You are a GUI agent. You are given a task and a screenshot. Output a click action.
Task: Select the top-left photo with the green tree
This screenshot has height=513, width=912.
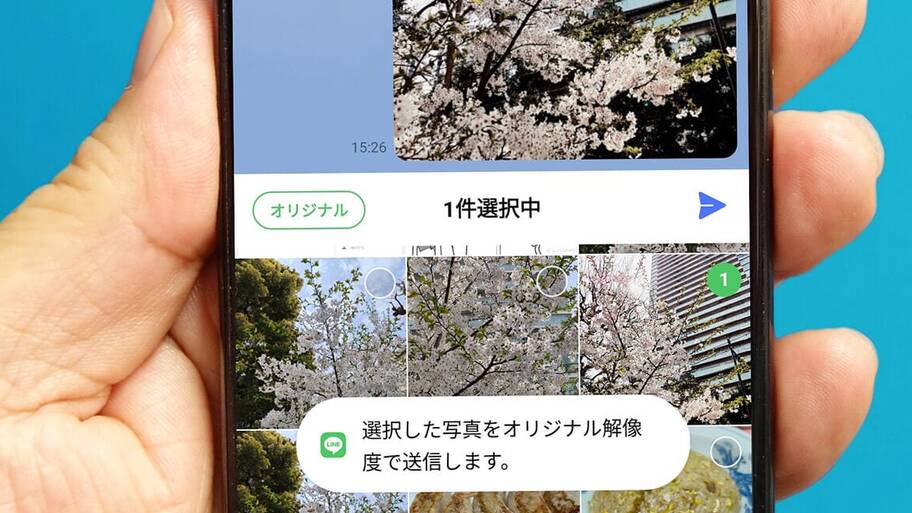[380, 284]
